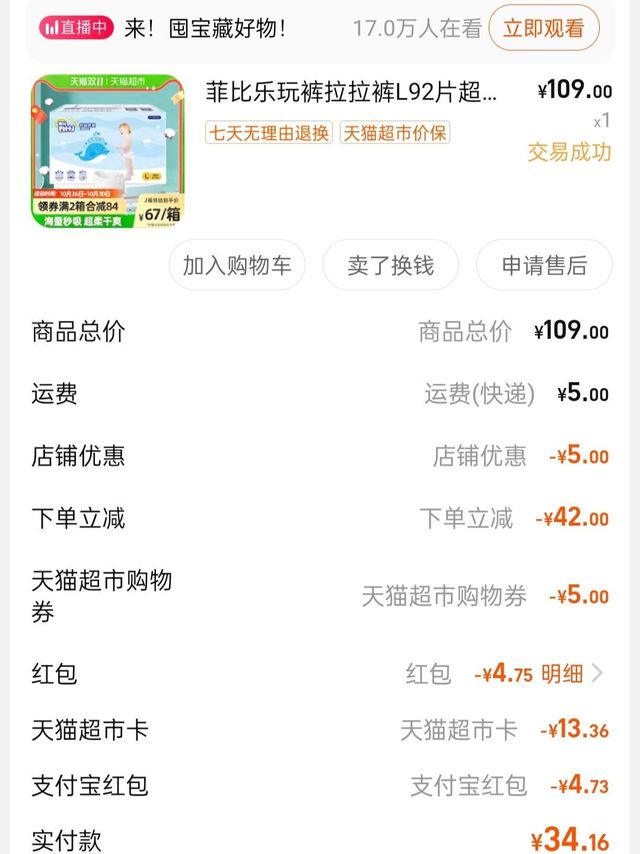Select the 卖了换钱 button

tap(390, 265)
